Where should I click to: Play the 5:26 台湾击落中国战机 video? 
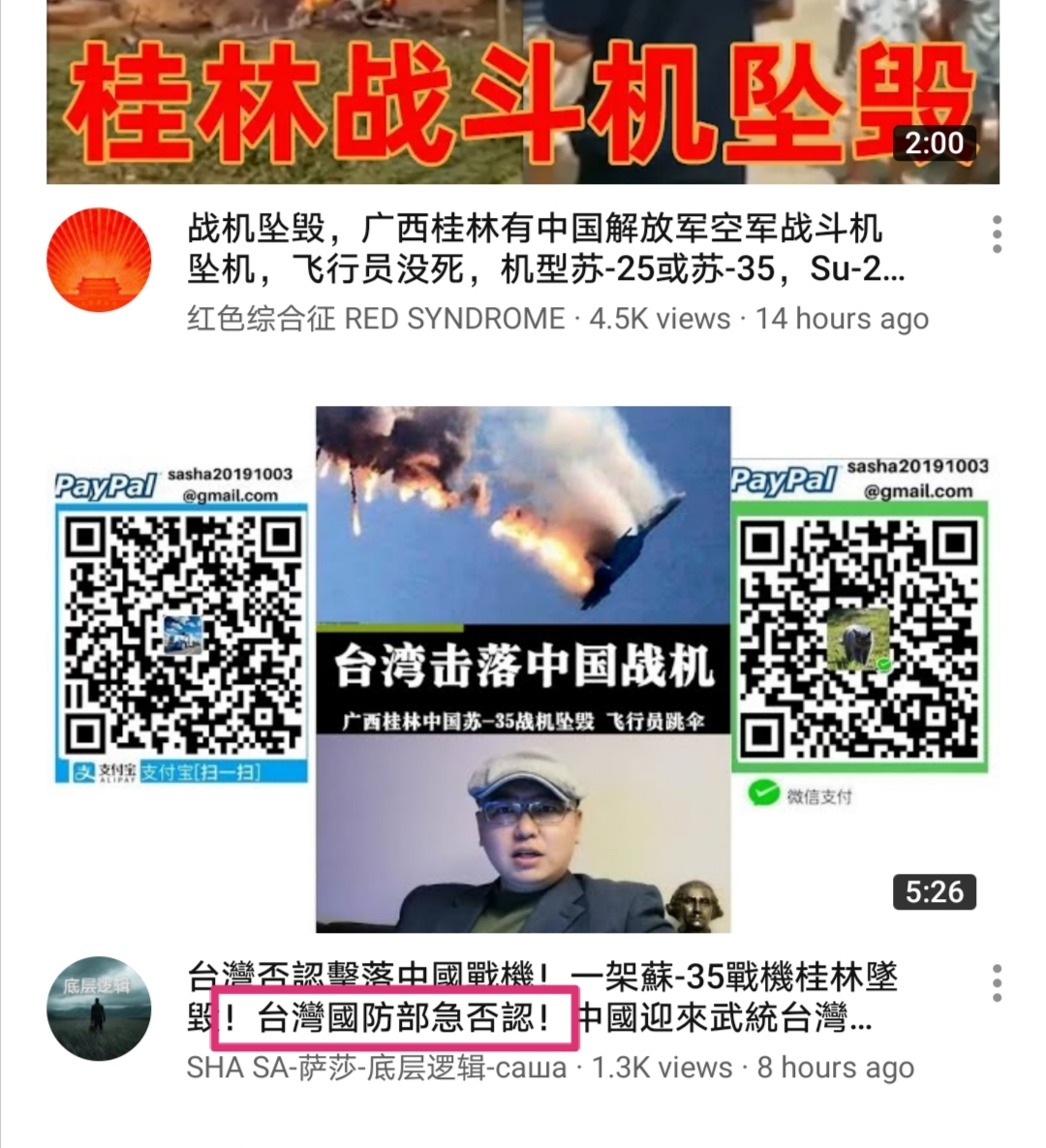point(523,668)
